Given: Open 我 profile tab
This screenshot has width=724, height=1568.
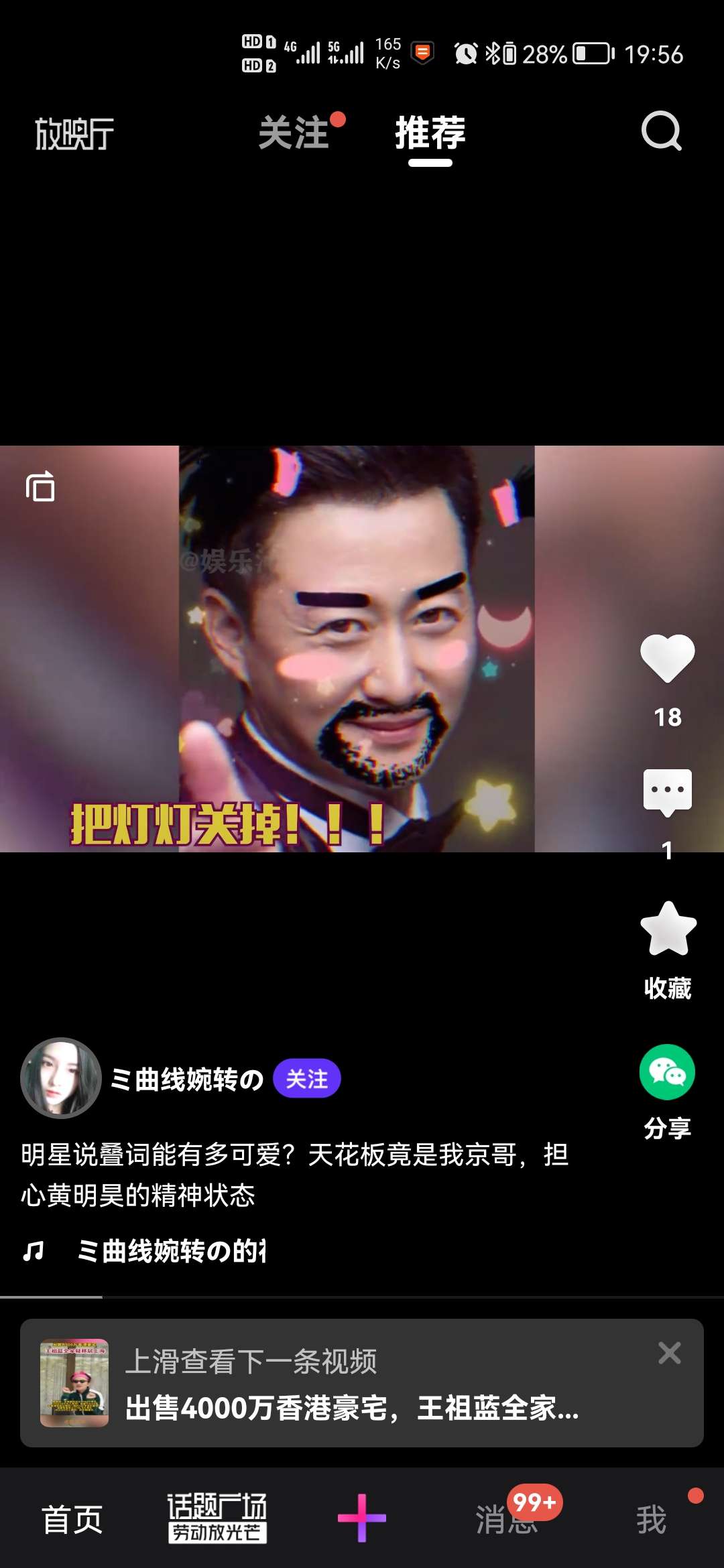Looking at the screenshot, I should tap(651, 1519).
